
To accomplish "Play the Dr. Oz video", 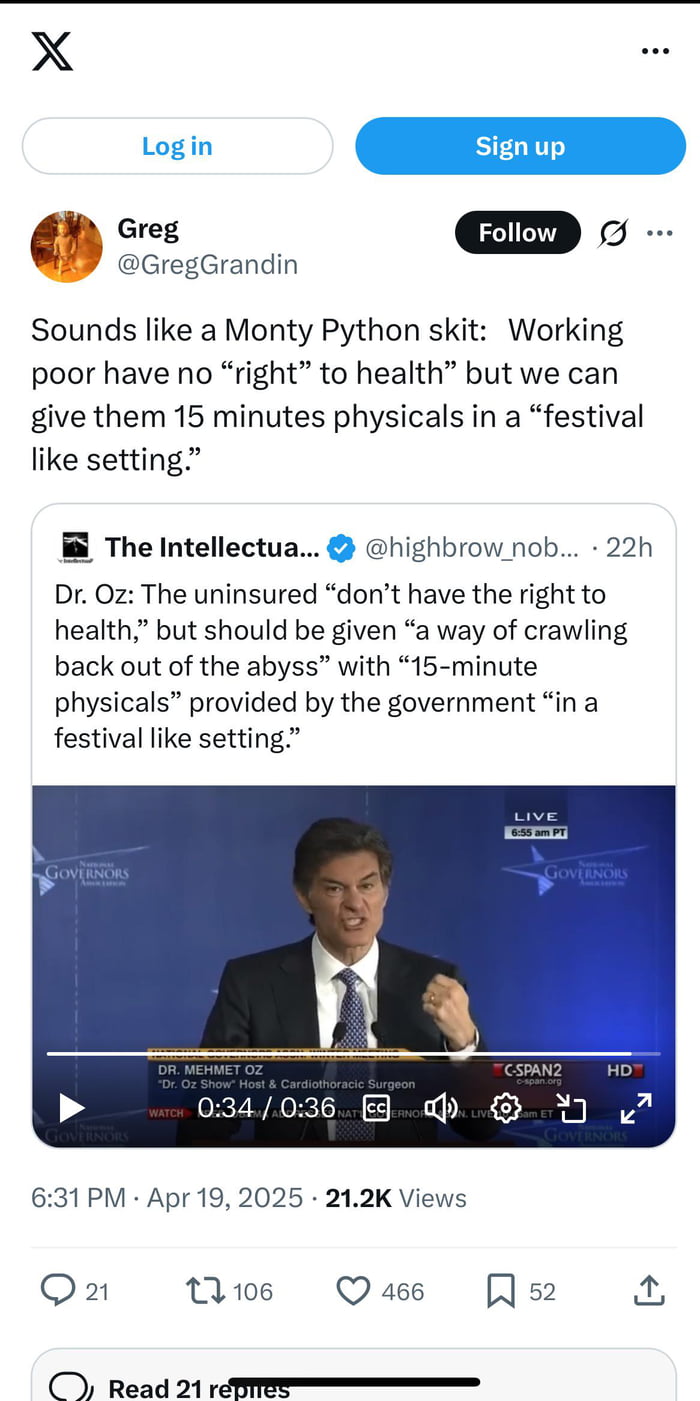I will tap(71, 1107).
